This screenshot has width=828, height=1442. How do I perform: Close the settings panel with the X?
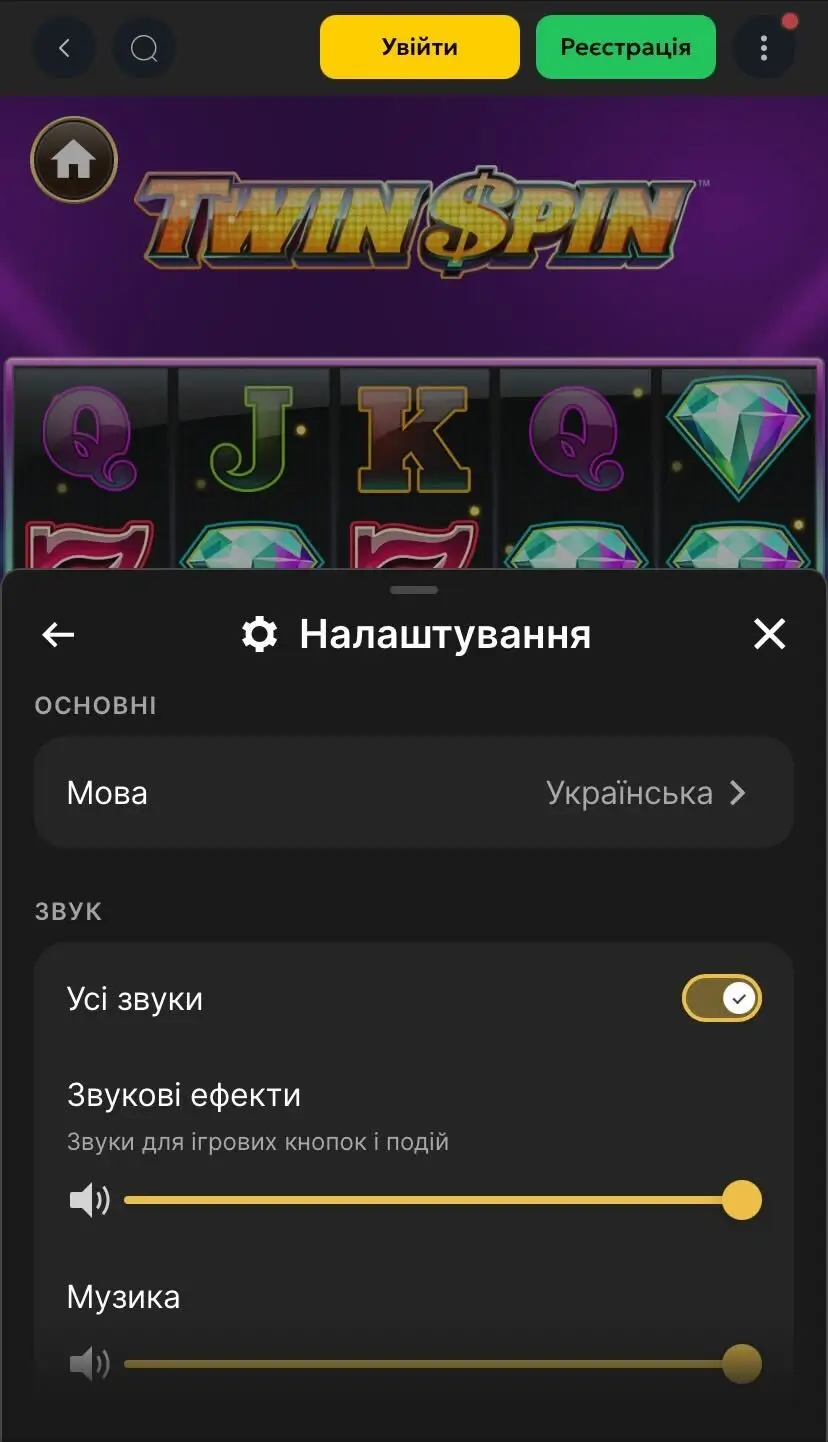click(769, 633)
